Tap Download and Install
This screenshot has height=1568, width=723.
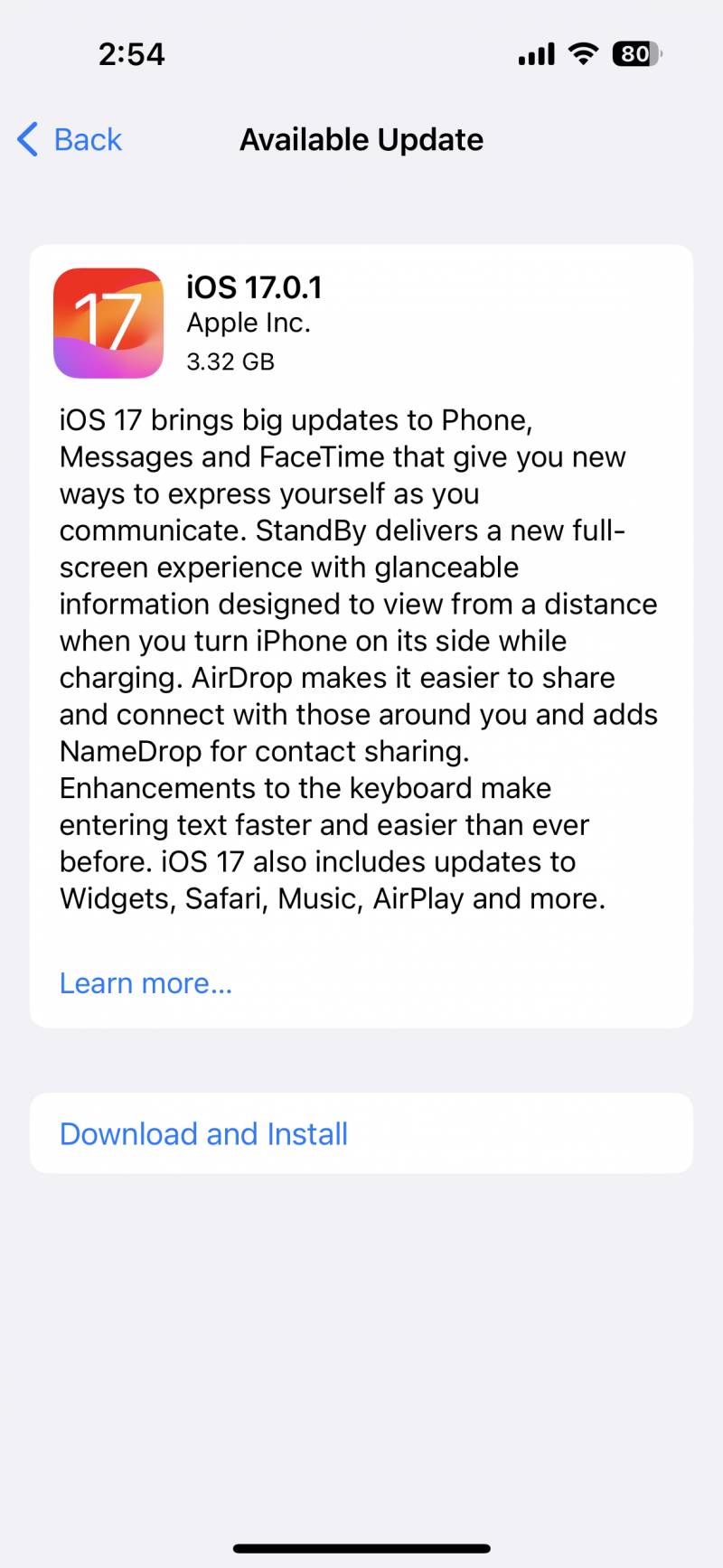[202, 1132]
